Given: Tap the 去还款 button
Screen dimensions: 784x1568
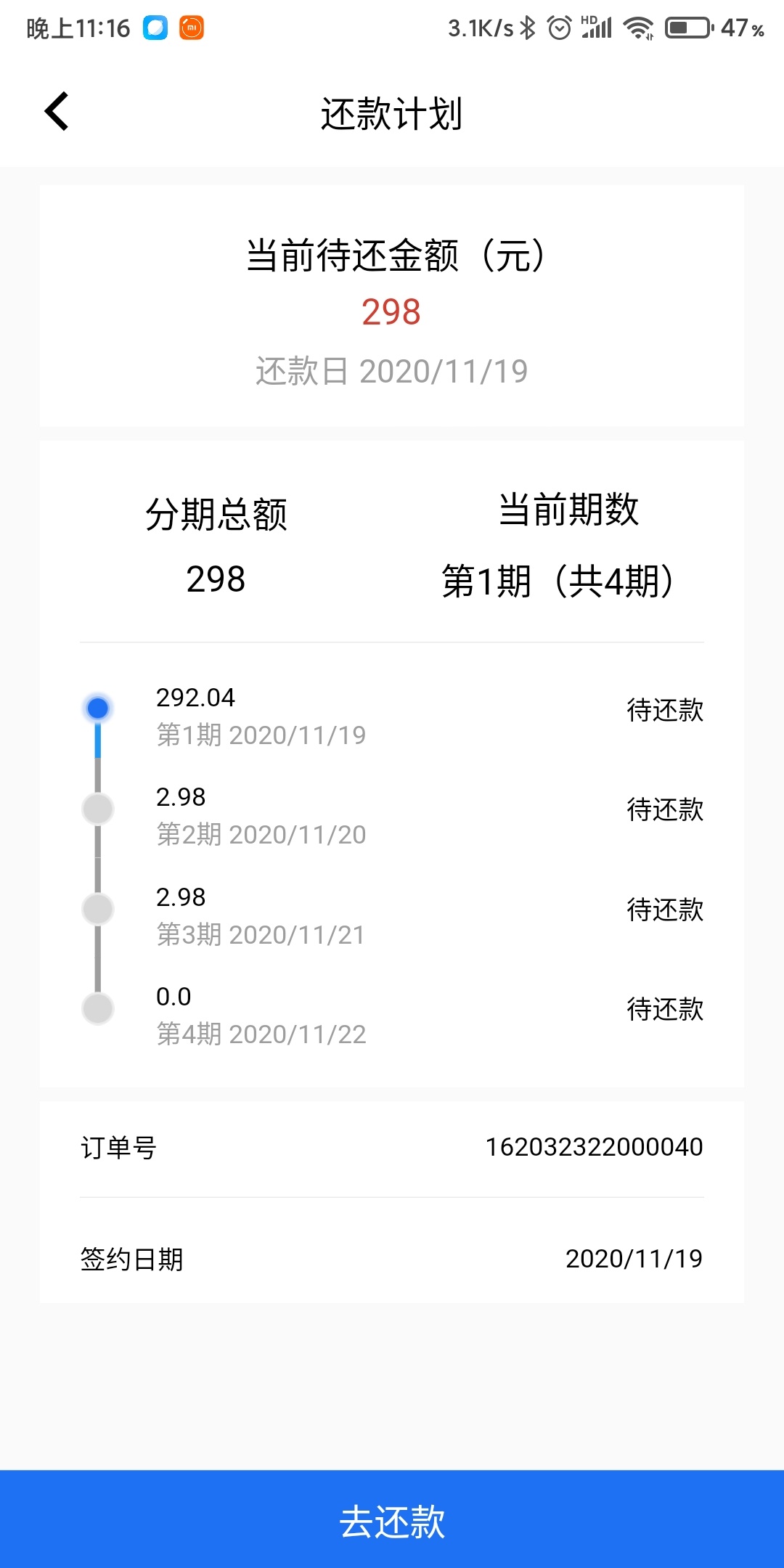Looking at the screenshot, I should pyautogui.click(x=392, y=1519).
